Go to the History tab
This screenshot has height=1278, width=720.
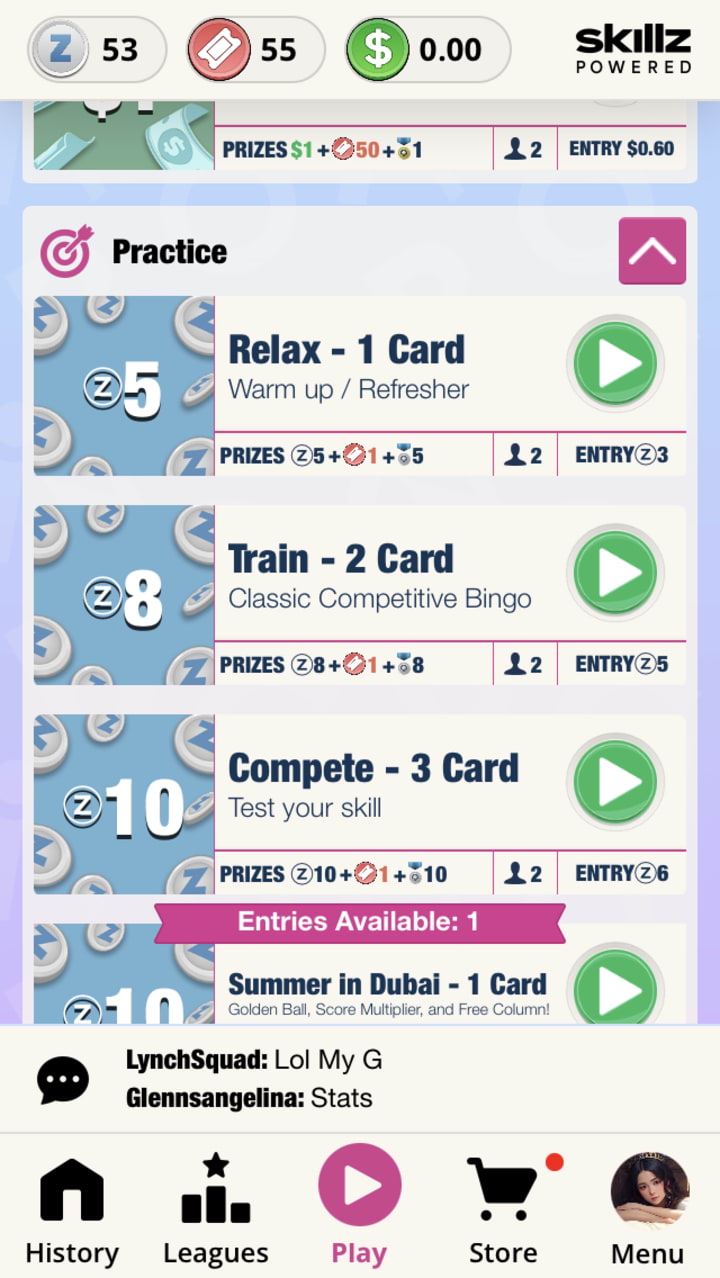(x=72, y=1210)
